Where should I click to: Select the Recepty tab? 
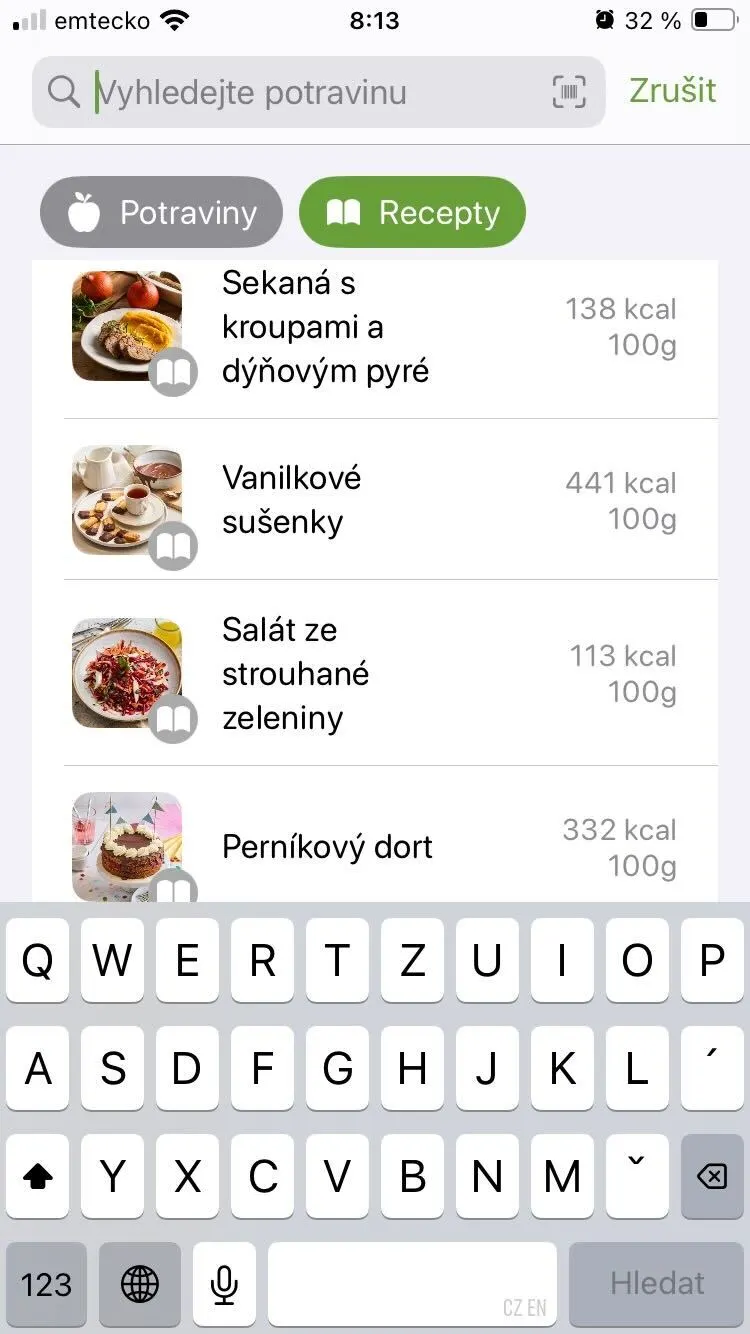tap(412, 212)
